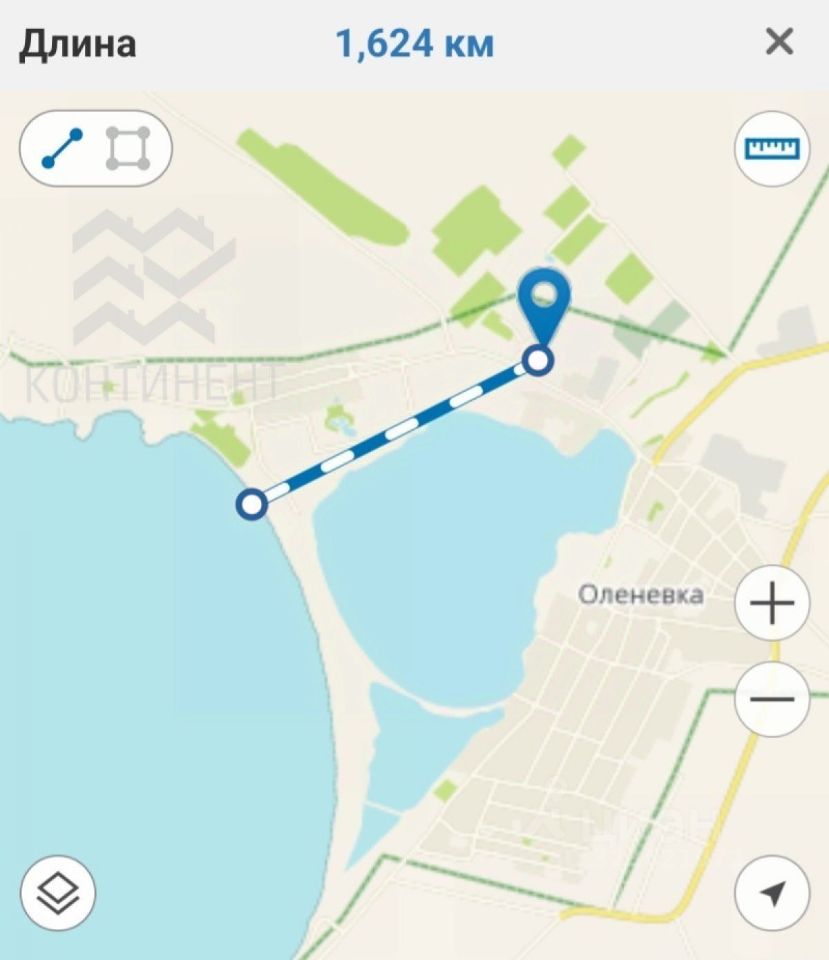Zoom in on the map
This screenshot has height=960, width=829.
tap(771, 605)
